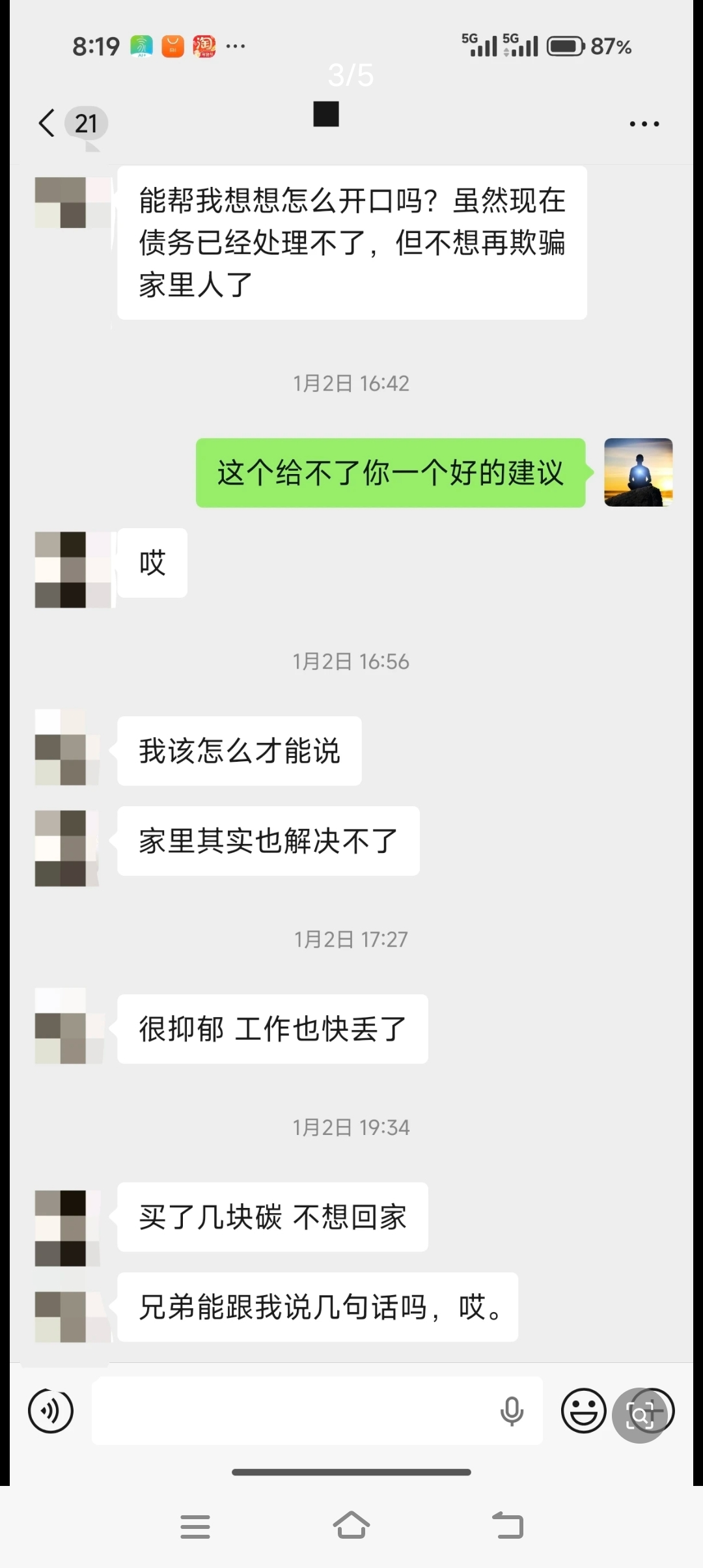This screenshot has height=1568, width=703.
Task: Open the system recent apps menu
Action: pyautogui.click(x=195, y=1526)
